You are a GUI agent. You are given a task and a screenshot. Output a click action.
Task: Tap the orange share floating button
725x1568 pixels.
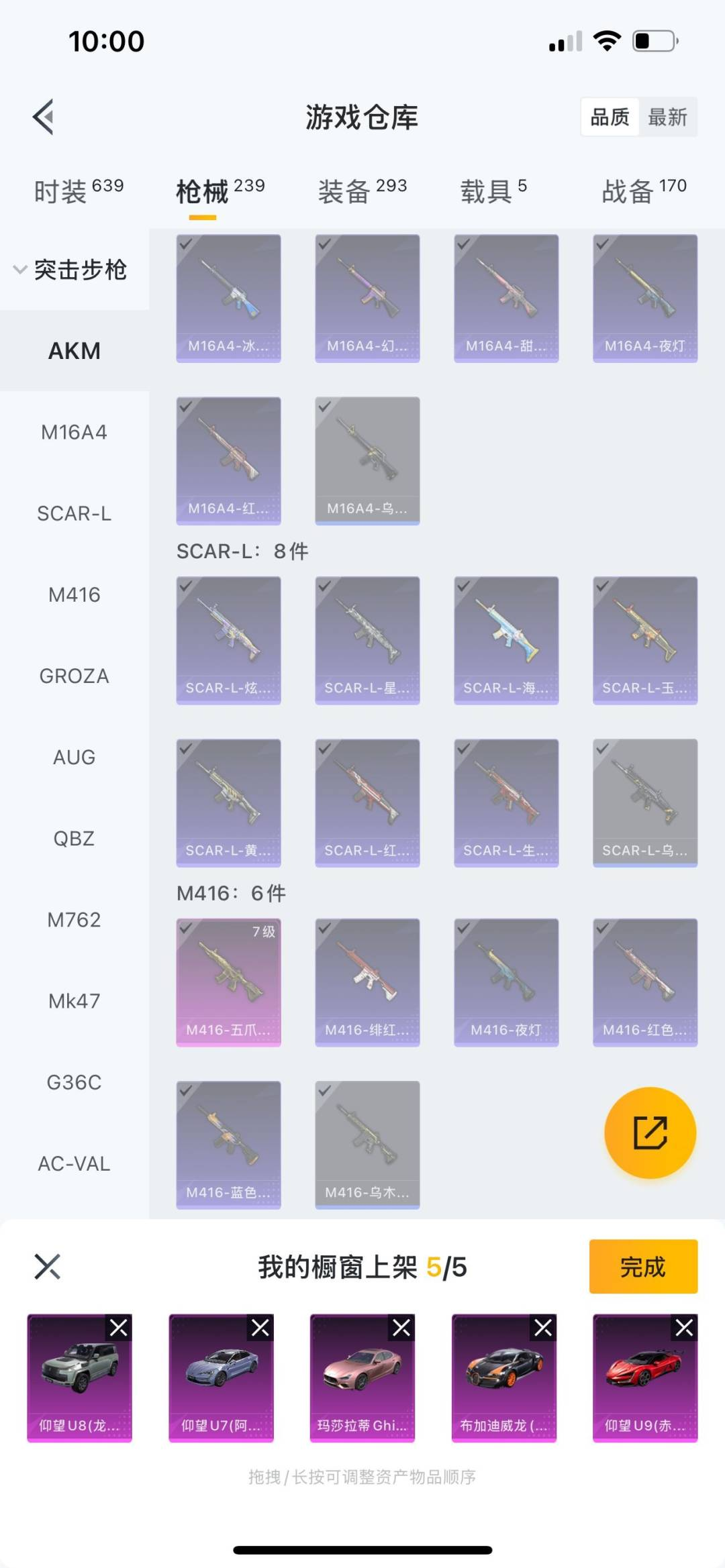(650, 1133)
